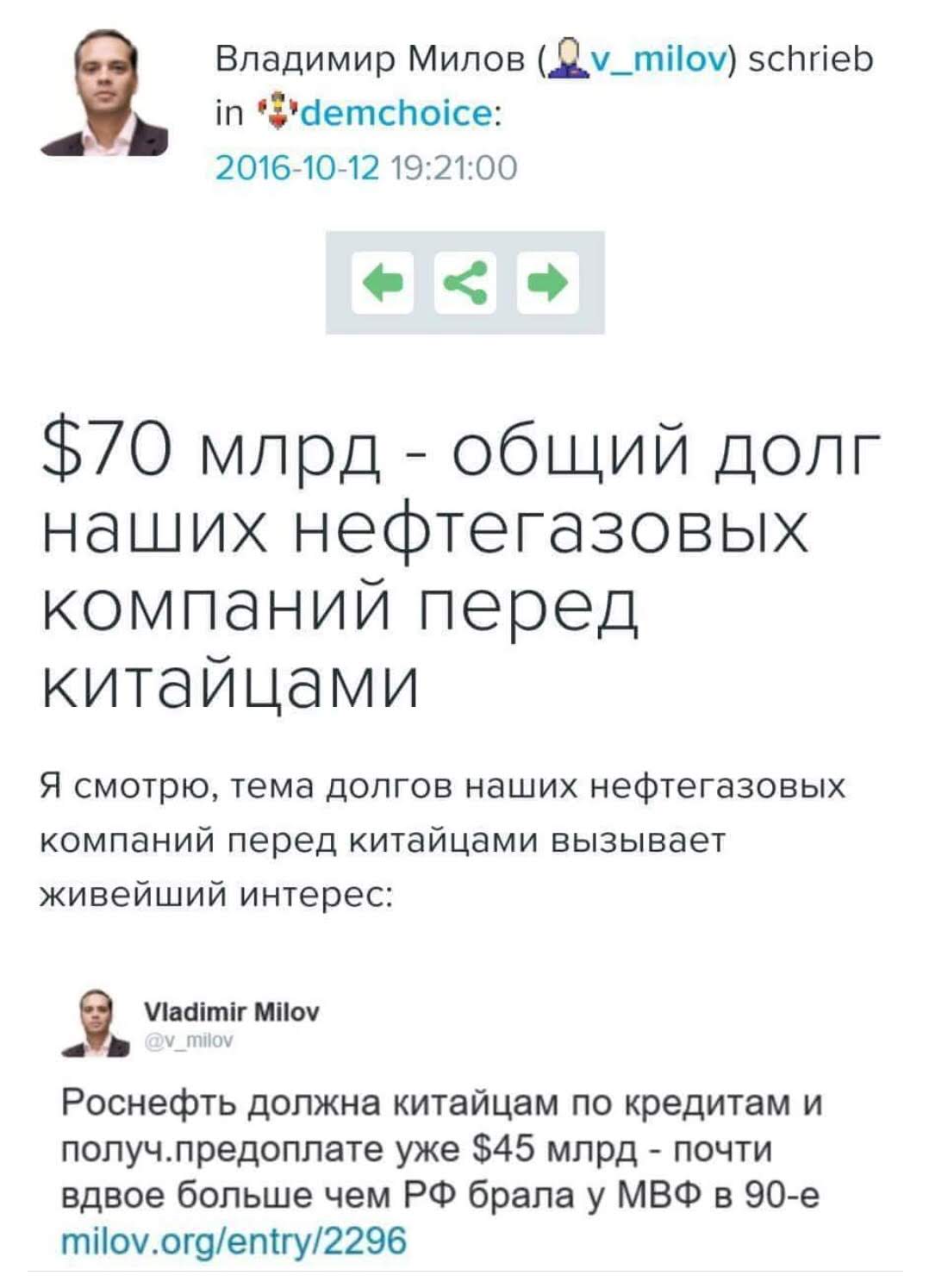Viewport: 929px width, 1288px height.
Task: Open Vladimir Milov embedded tweet author
Action: pos(231,1011)
